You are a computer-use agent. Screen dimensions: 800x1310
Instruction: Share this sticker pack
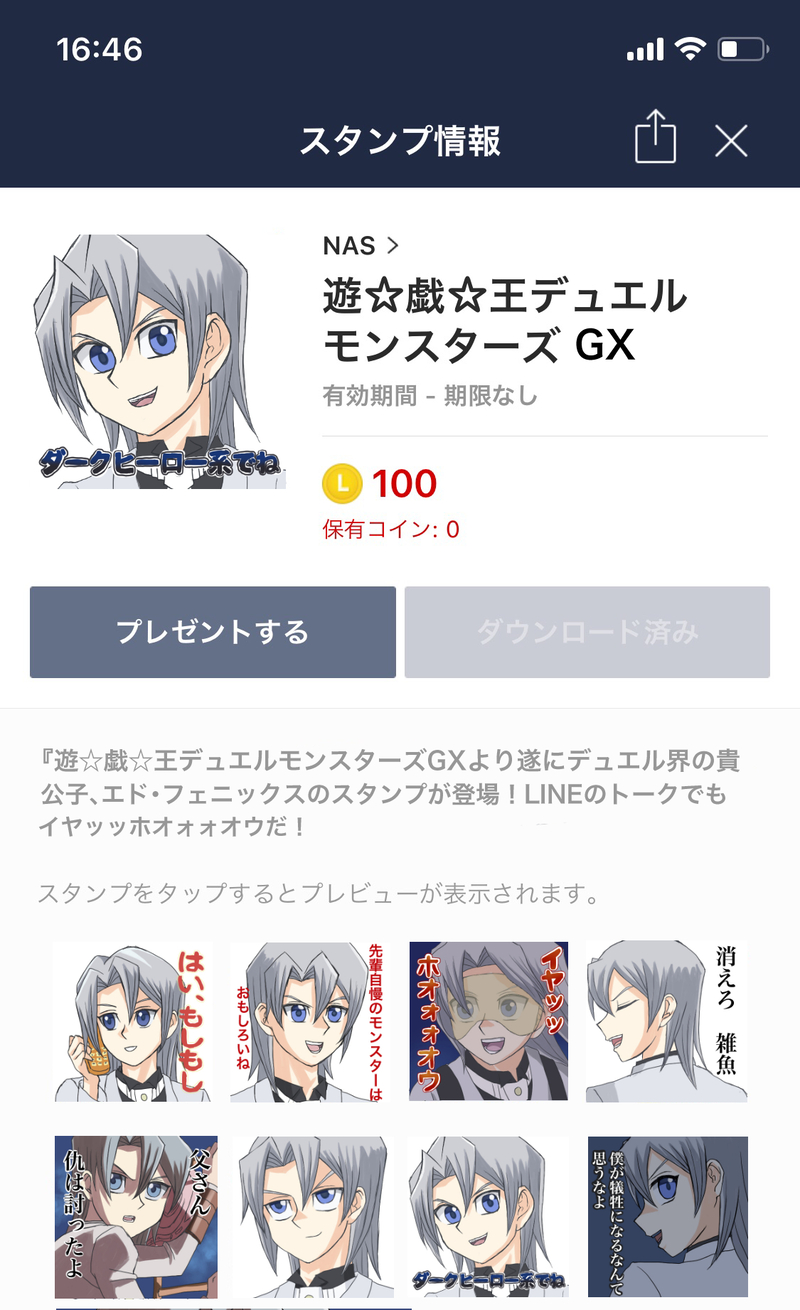coord(655,139)
